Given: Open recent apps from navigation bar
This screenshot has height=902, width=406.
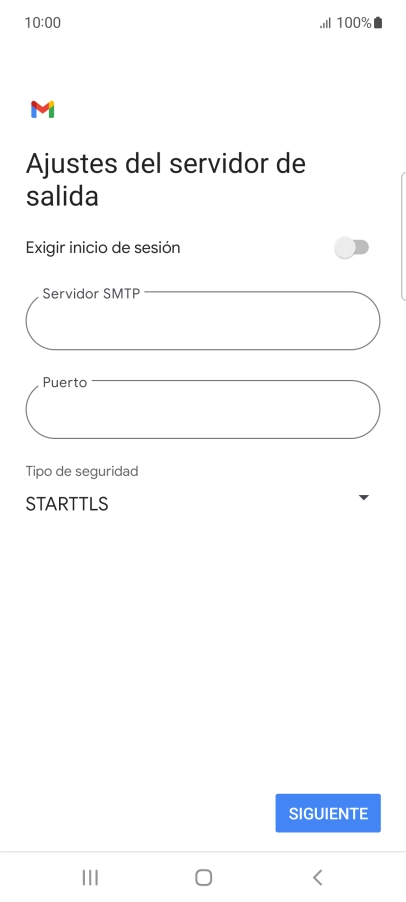Looking at the screenshot, I should click(x=90, y=877).
